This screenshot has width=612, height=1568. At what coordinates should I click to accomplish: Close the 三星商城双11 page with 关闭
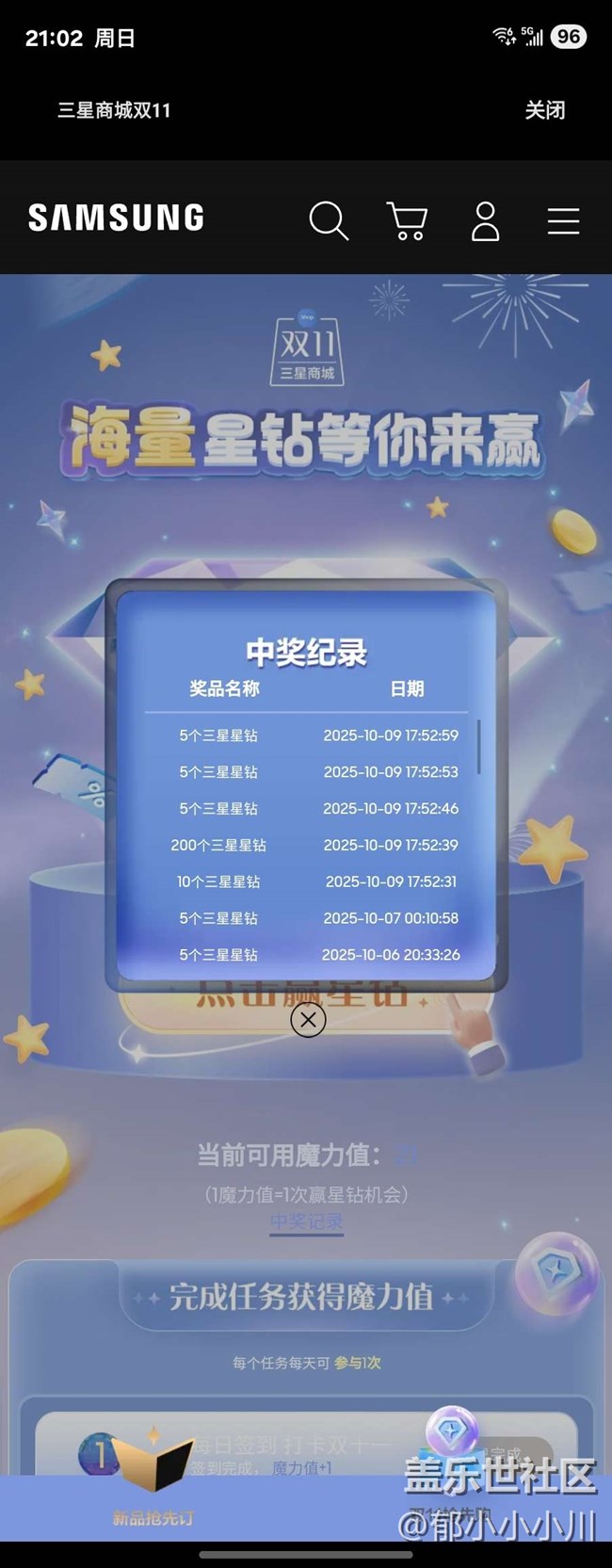coord(544,110)
